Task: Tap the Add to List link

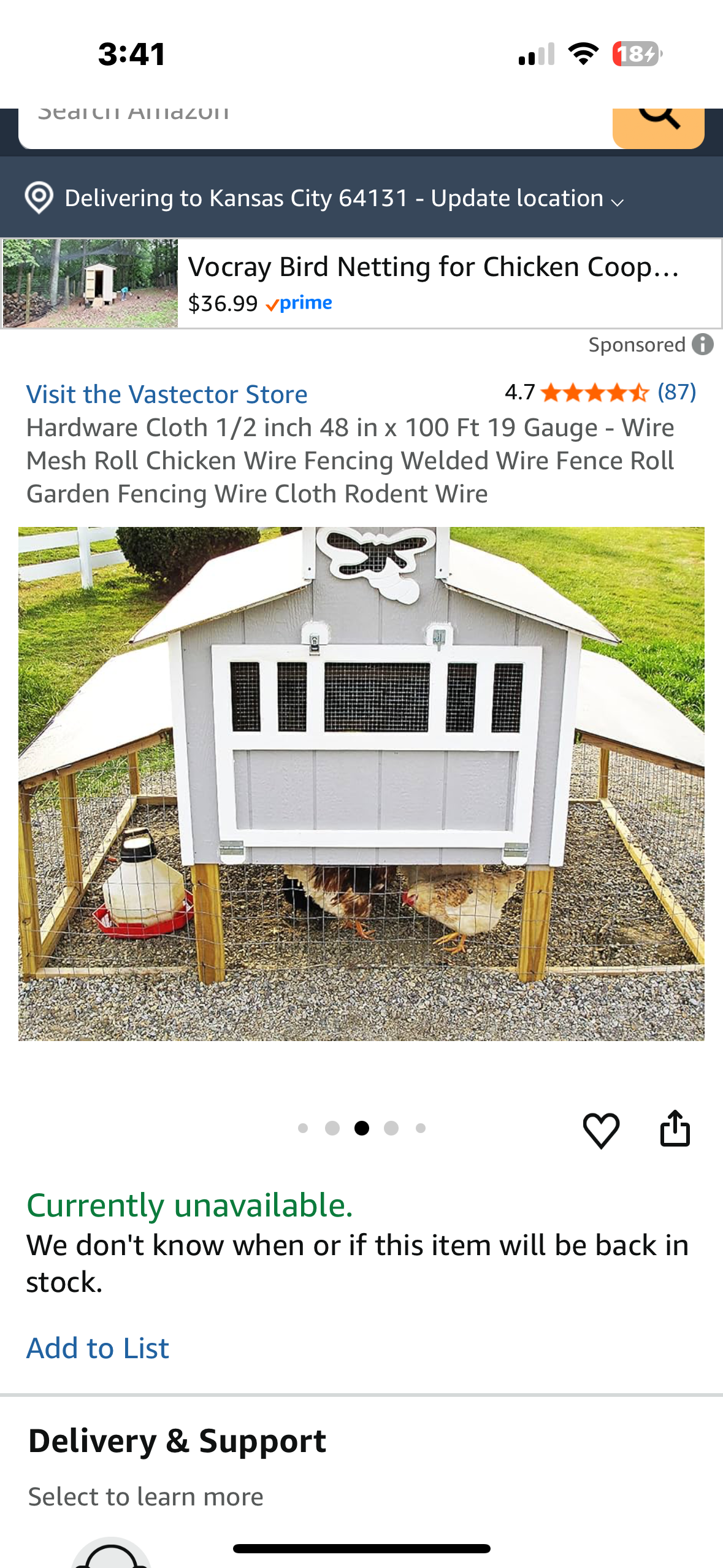Action: [98, 1348]
